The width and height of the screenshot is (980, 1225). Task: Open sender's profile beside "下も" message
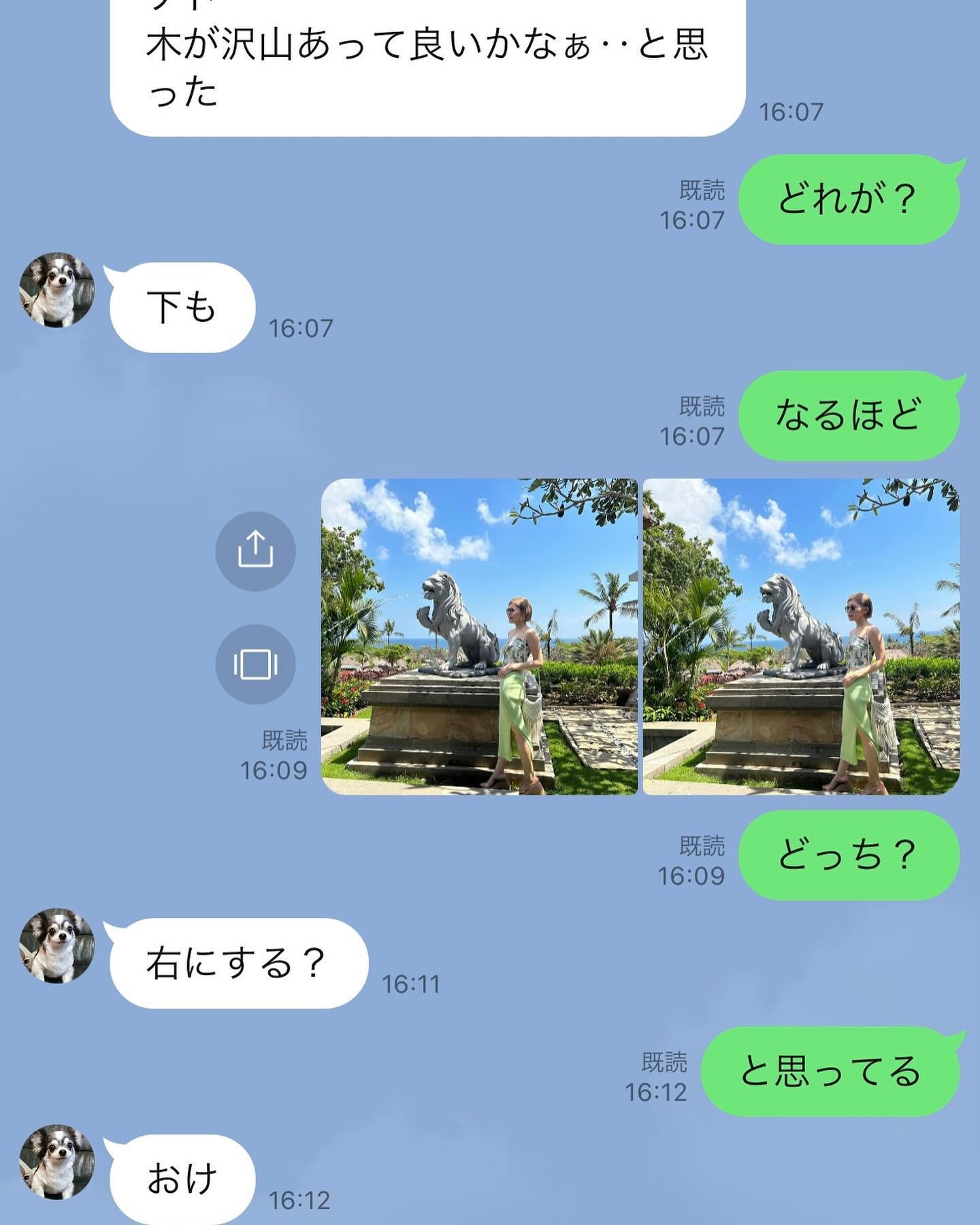(x=56, y=290)
